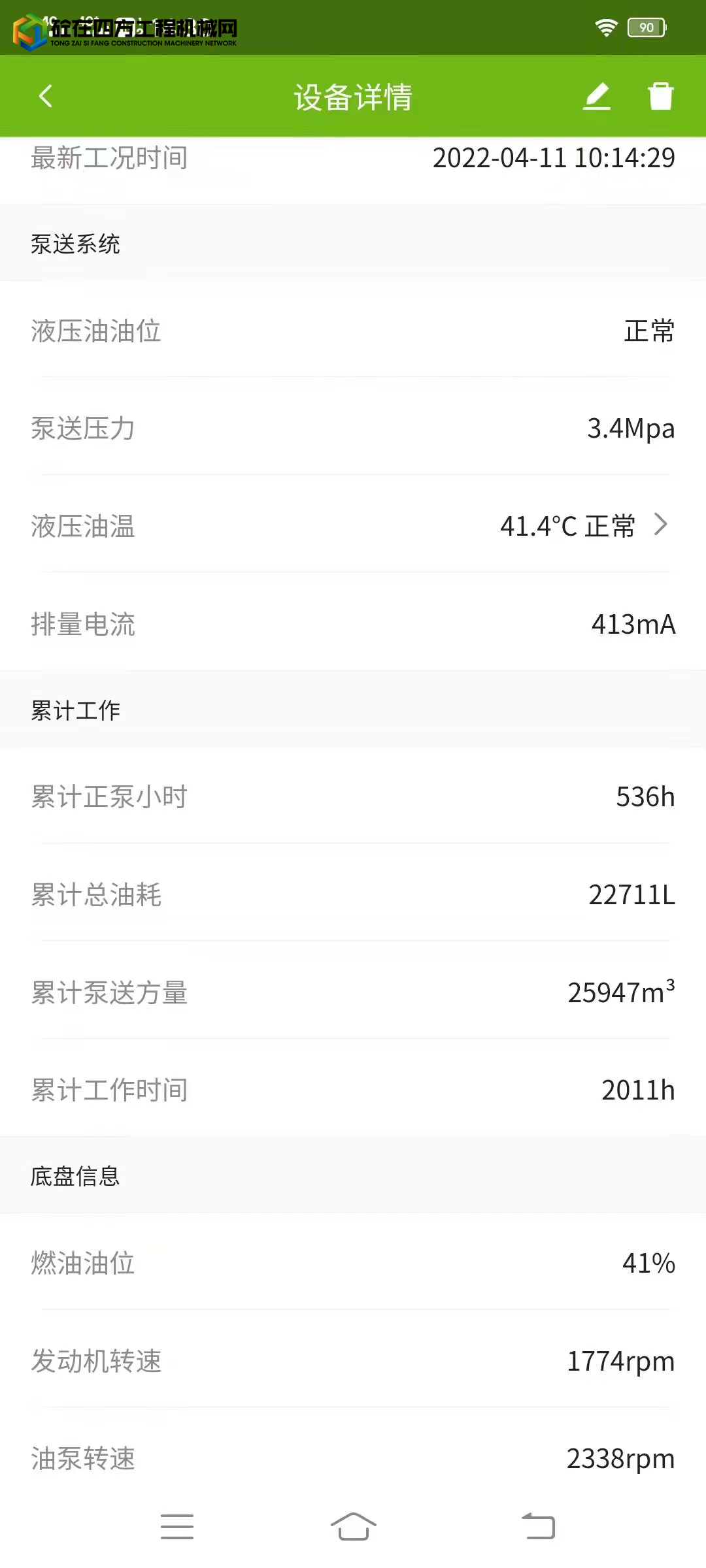Delete this device using the trash icon

coord(660,97)
